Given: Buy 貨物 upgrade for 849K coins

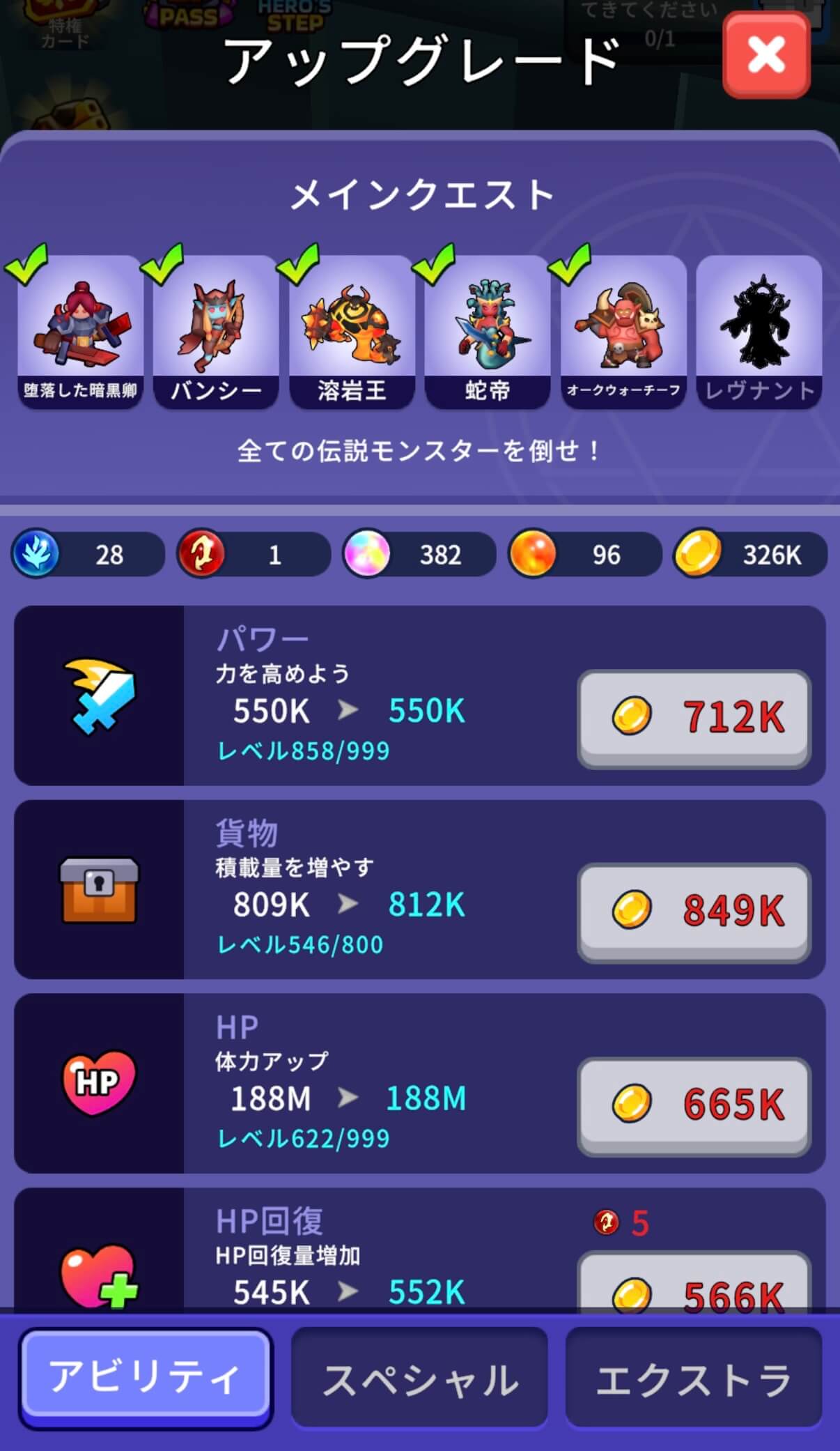Looking at the screenshot, I should (694, 912).
